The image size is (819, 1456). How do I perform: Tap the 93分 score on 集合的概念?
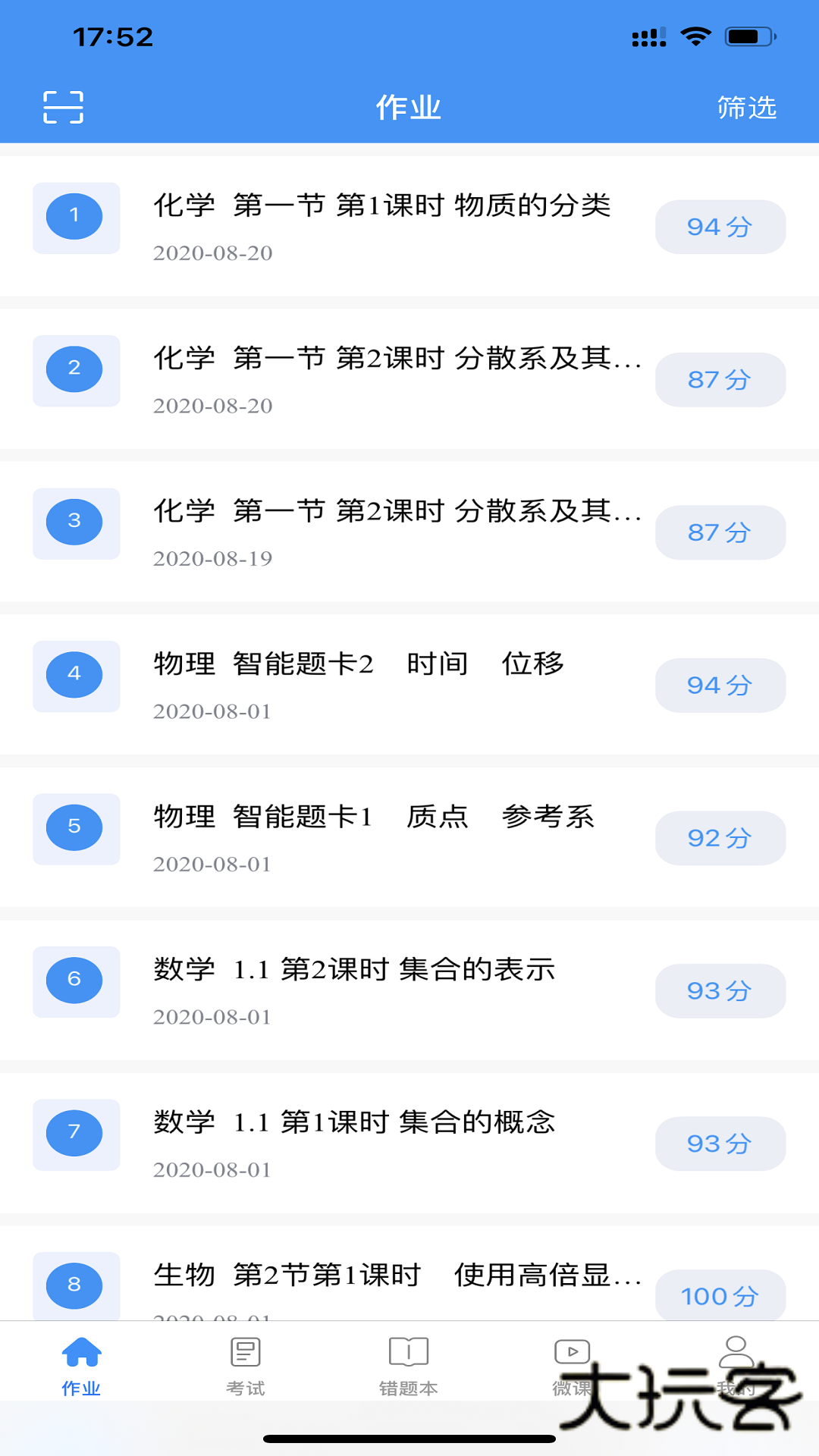[x=720, y=1144]
